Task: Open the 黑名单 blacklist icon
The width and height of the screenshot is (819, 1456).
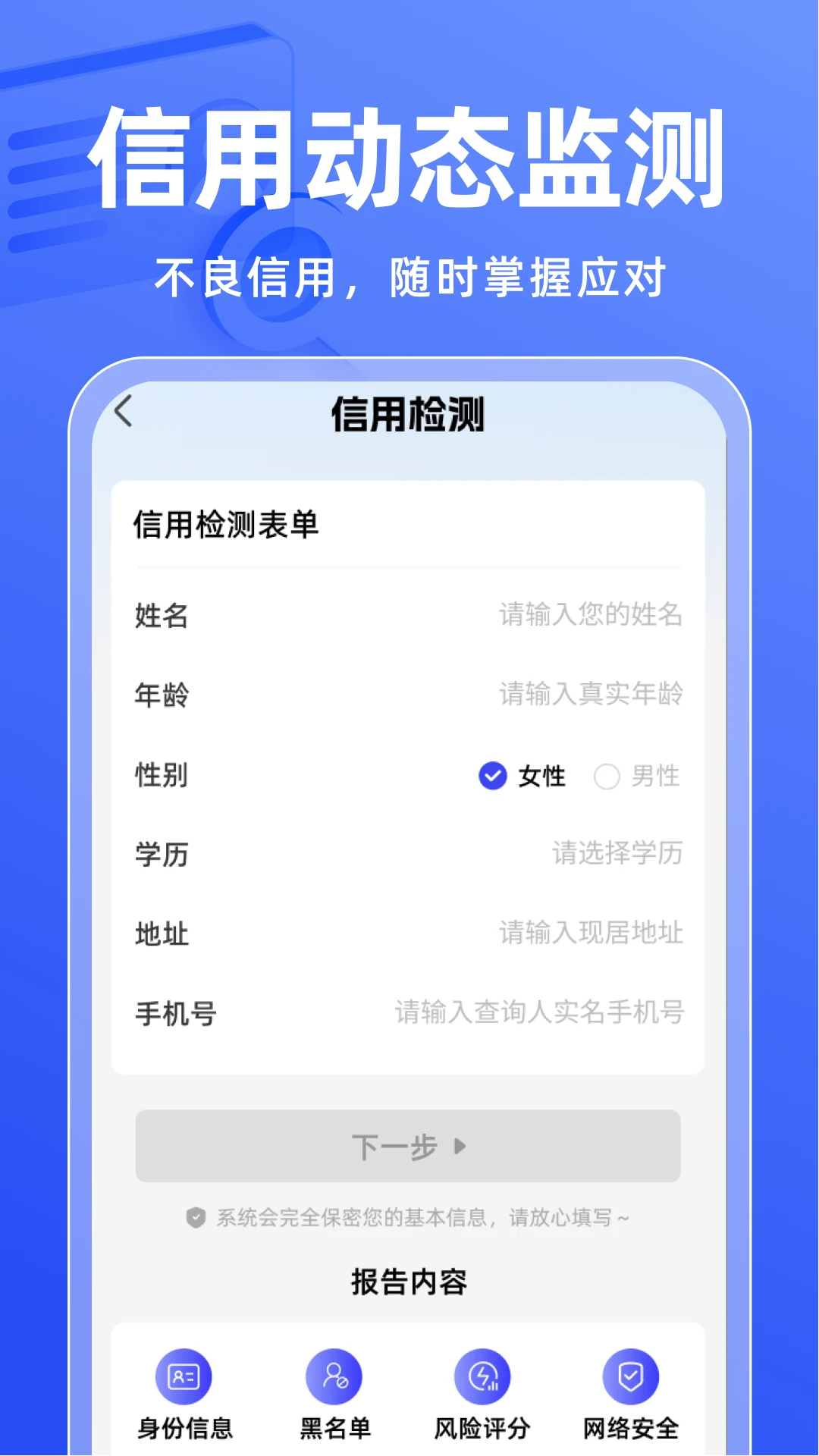Action: [x=334, y=1376]
